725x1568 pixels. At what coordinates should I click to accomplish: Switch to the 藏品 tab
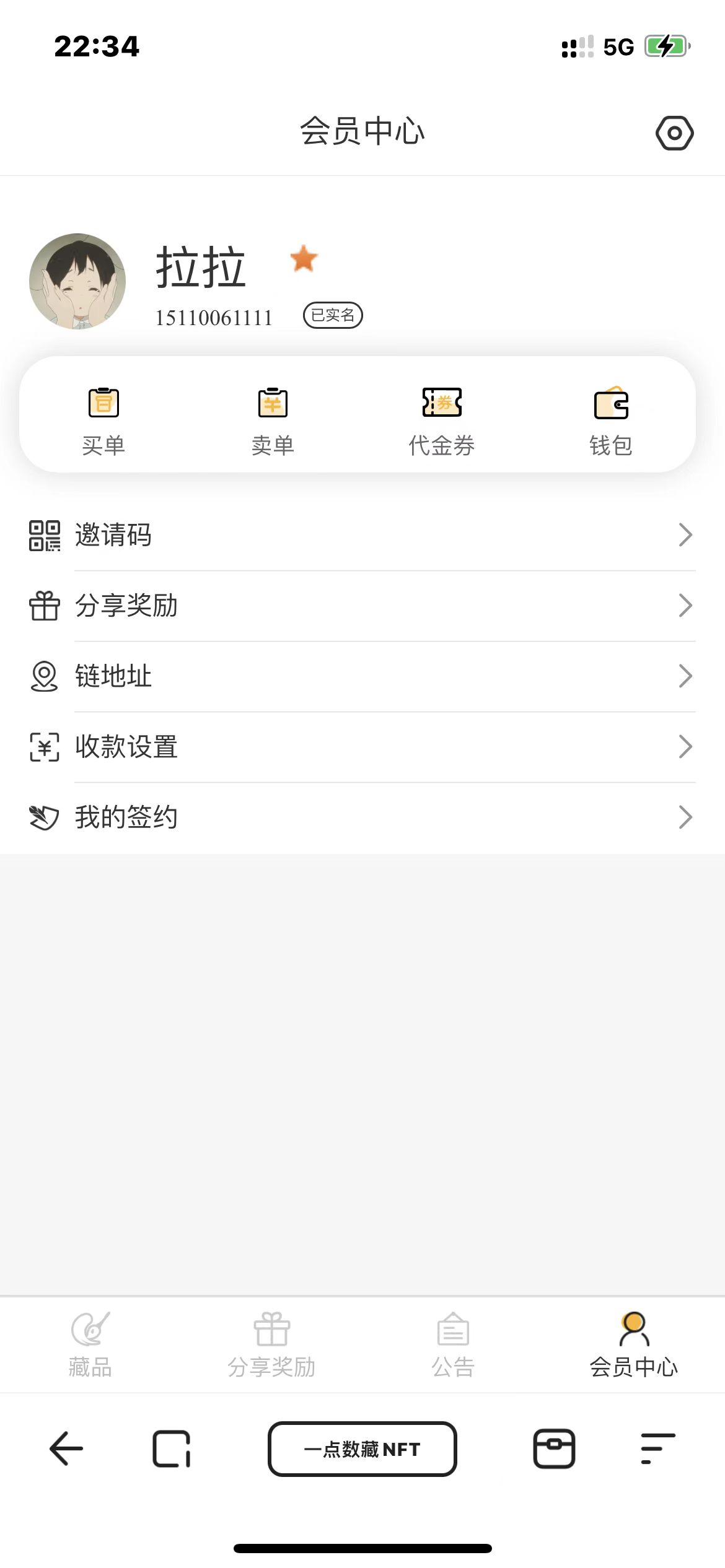click(90, 1344)
